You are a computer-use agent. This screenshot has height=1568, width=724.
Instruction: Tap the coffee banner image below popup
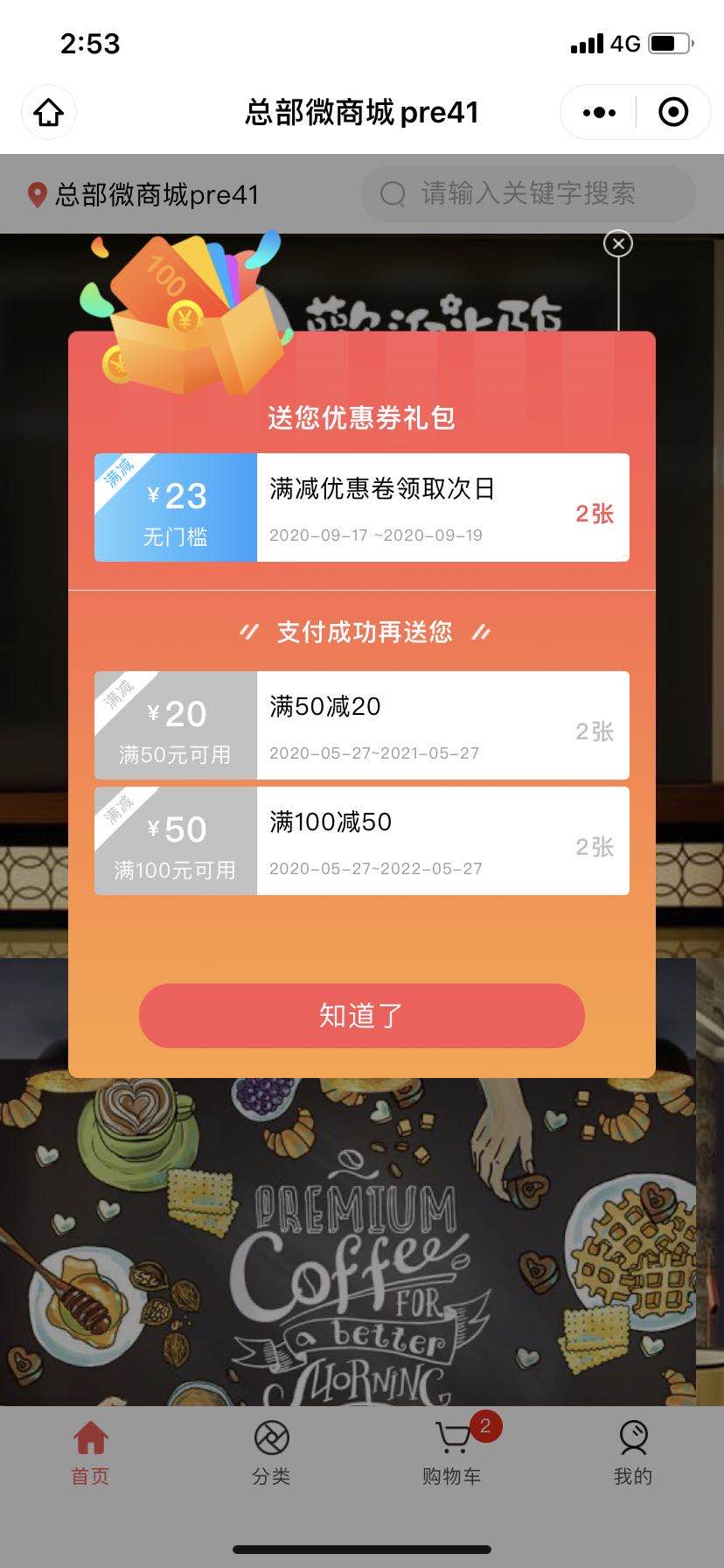pyautogui.click(x=362, y=1242)
